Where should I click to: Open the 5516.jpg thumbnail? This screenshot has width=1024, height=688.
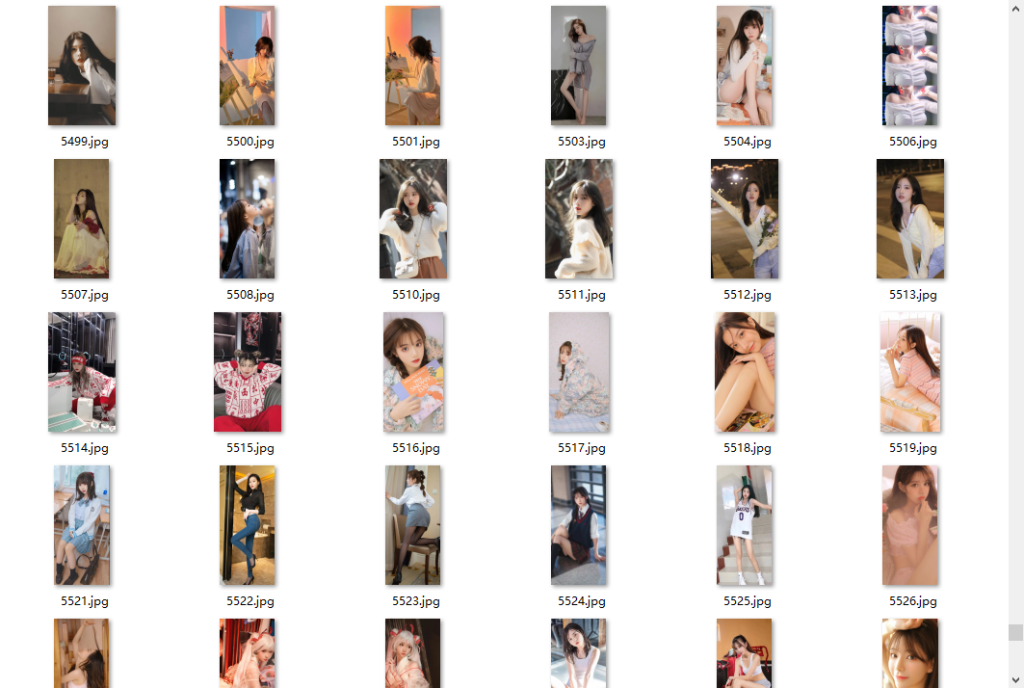(413, 372)
